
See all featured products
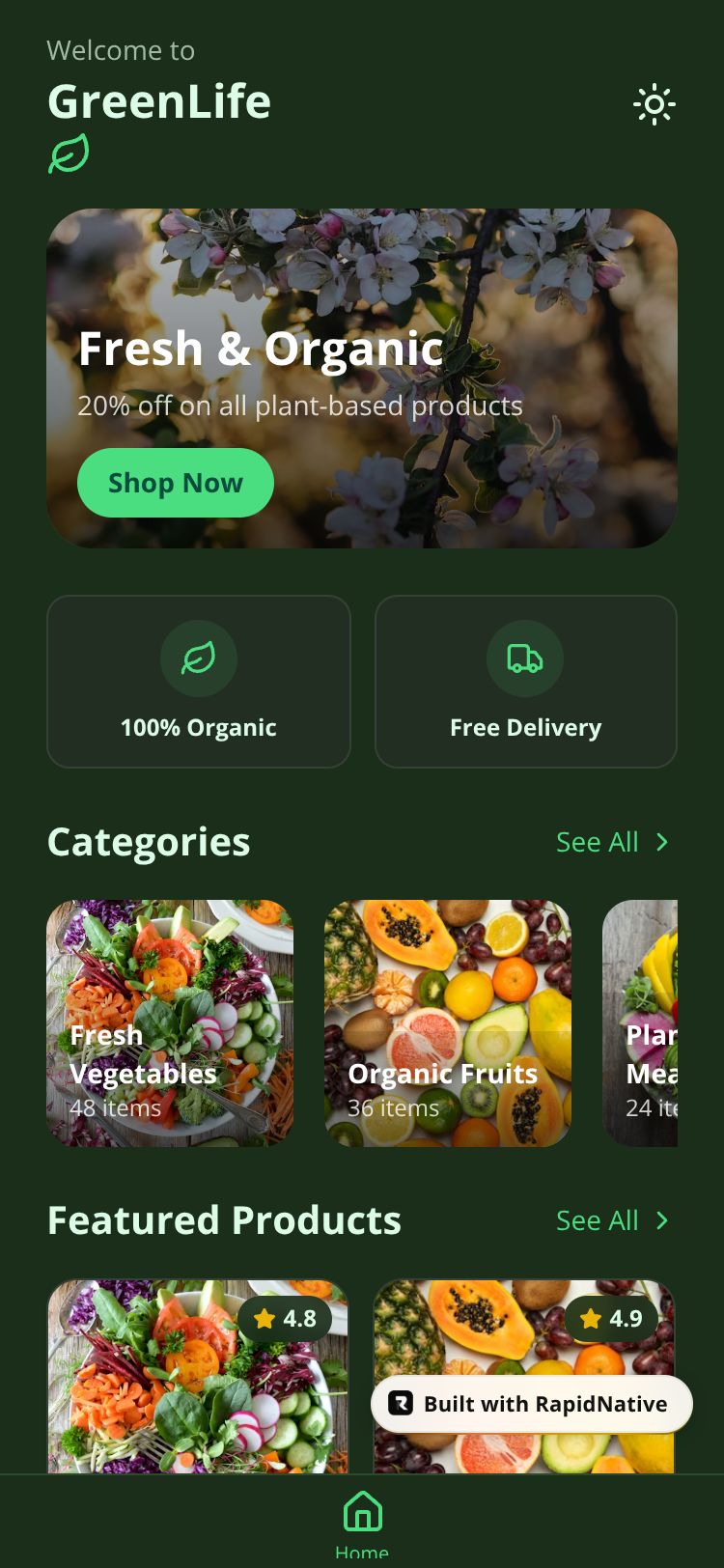point(611,1220)
